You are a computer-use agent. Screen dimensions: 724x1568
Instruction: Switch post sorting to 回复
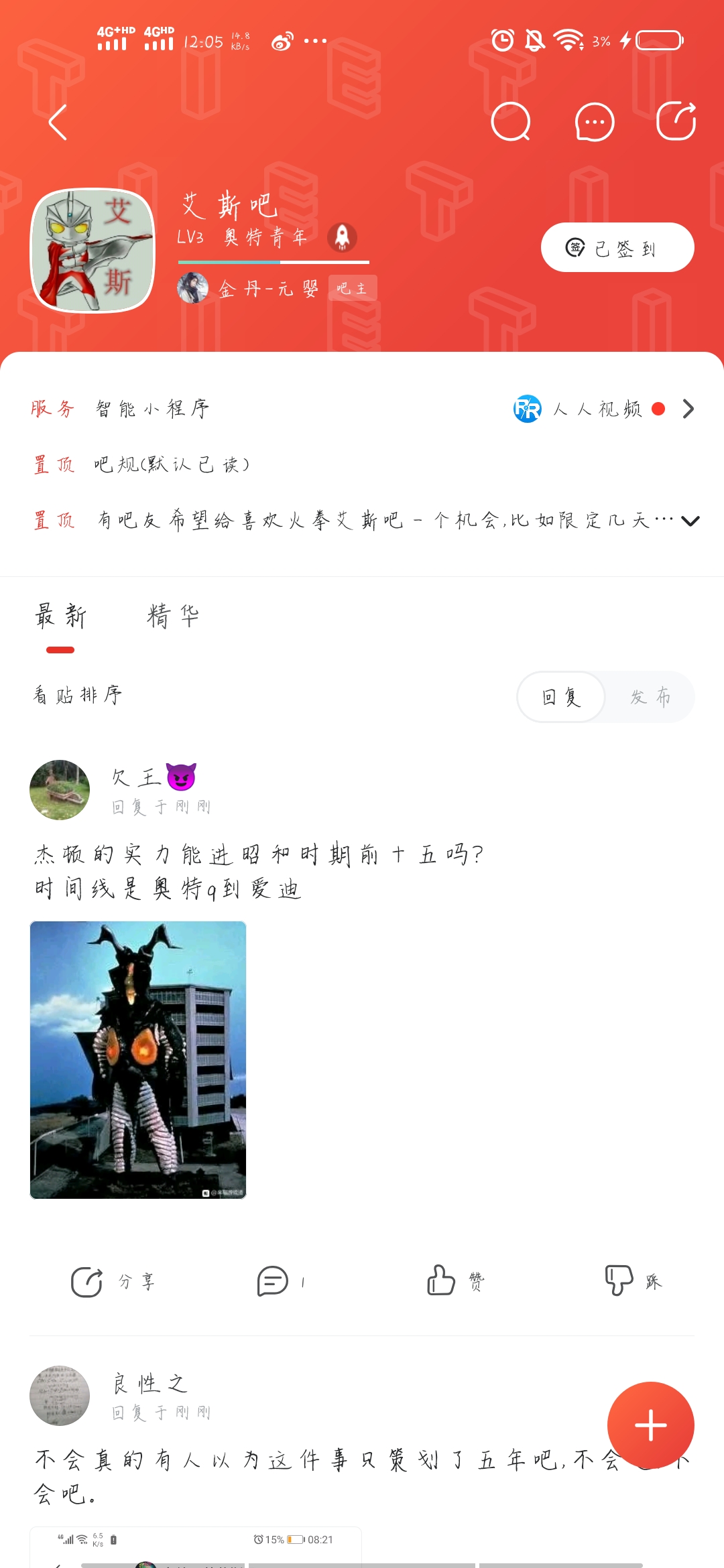[x=560, y=697]
